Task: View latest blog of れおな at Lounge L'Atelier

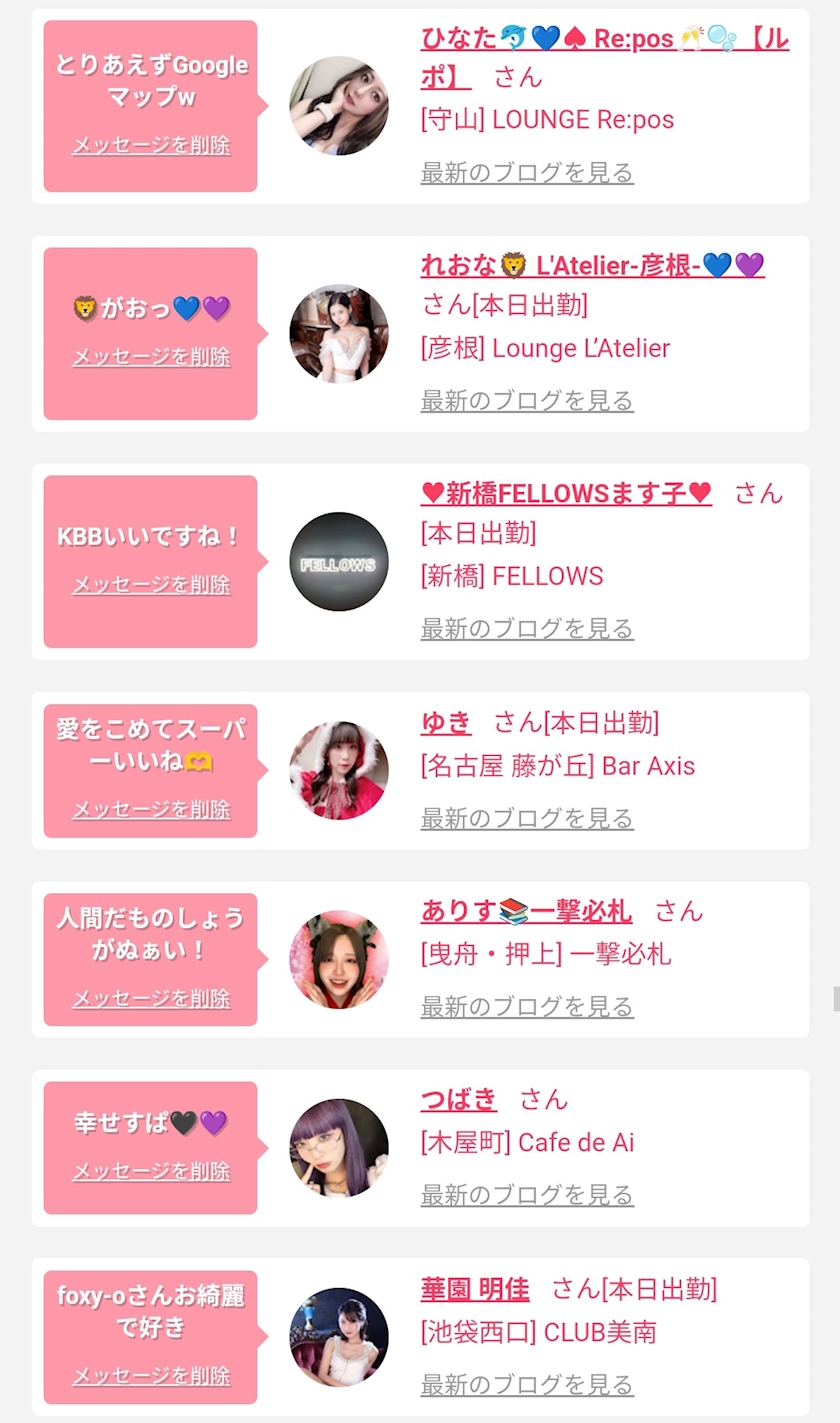Action: pyautogui.click(x=527, y=400)
